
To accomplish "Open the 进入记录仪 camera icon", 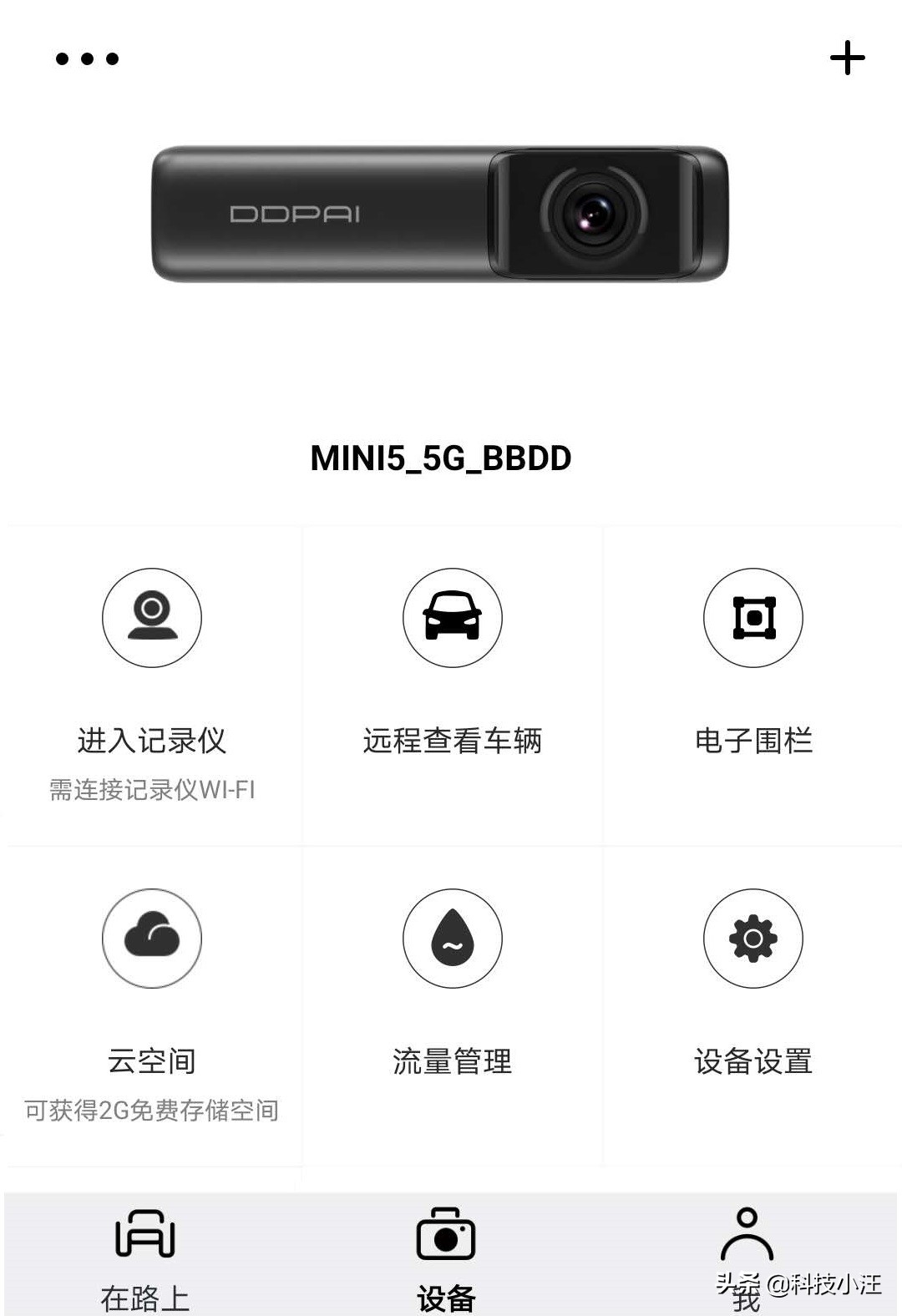I will [150, 618].
